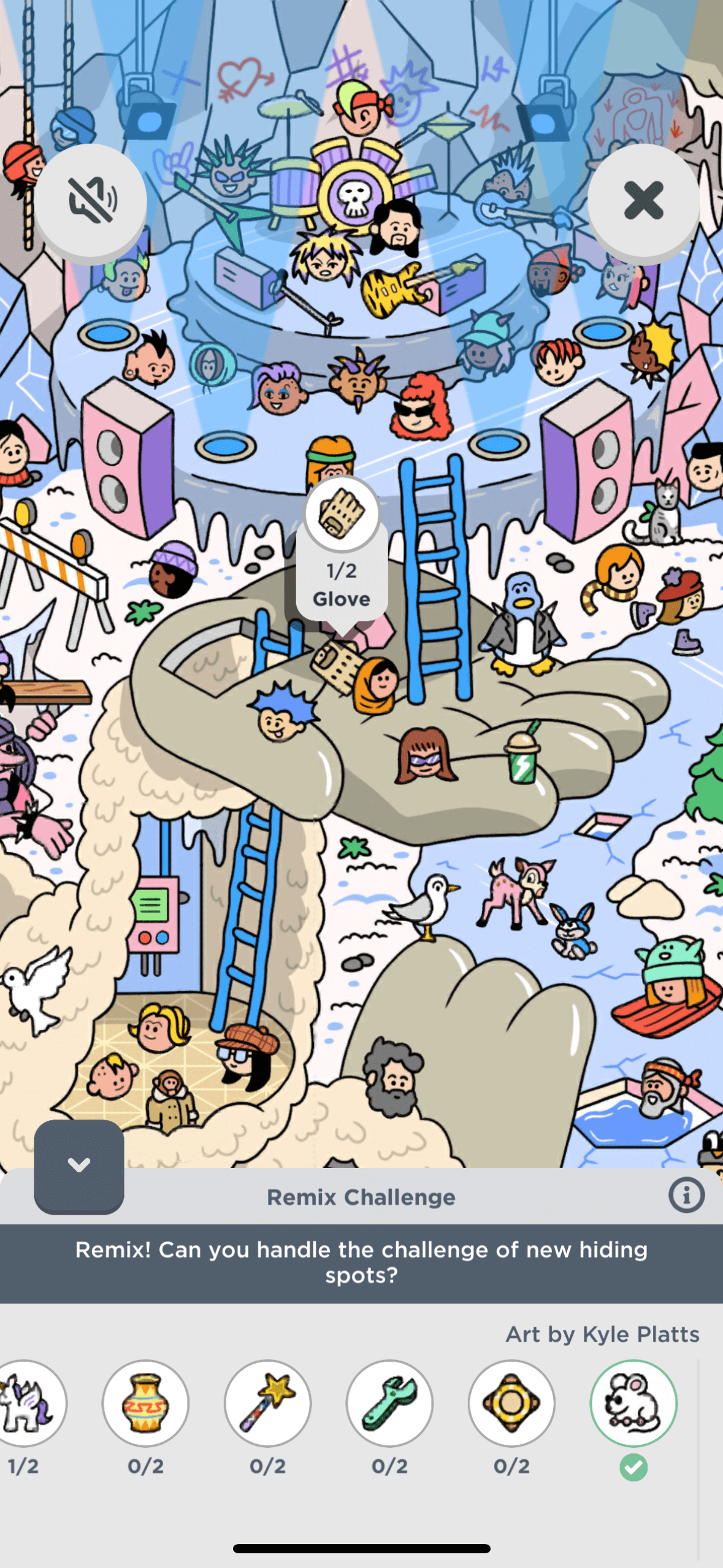Collapse the challenge panel with the chevron
This screenshot has width=723, height=1568.
79,1164
